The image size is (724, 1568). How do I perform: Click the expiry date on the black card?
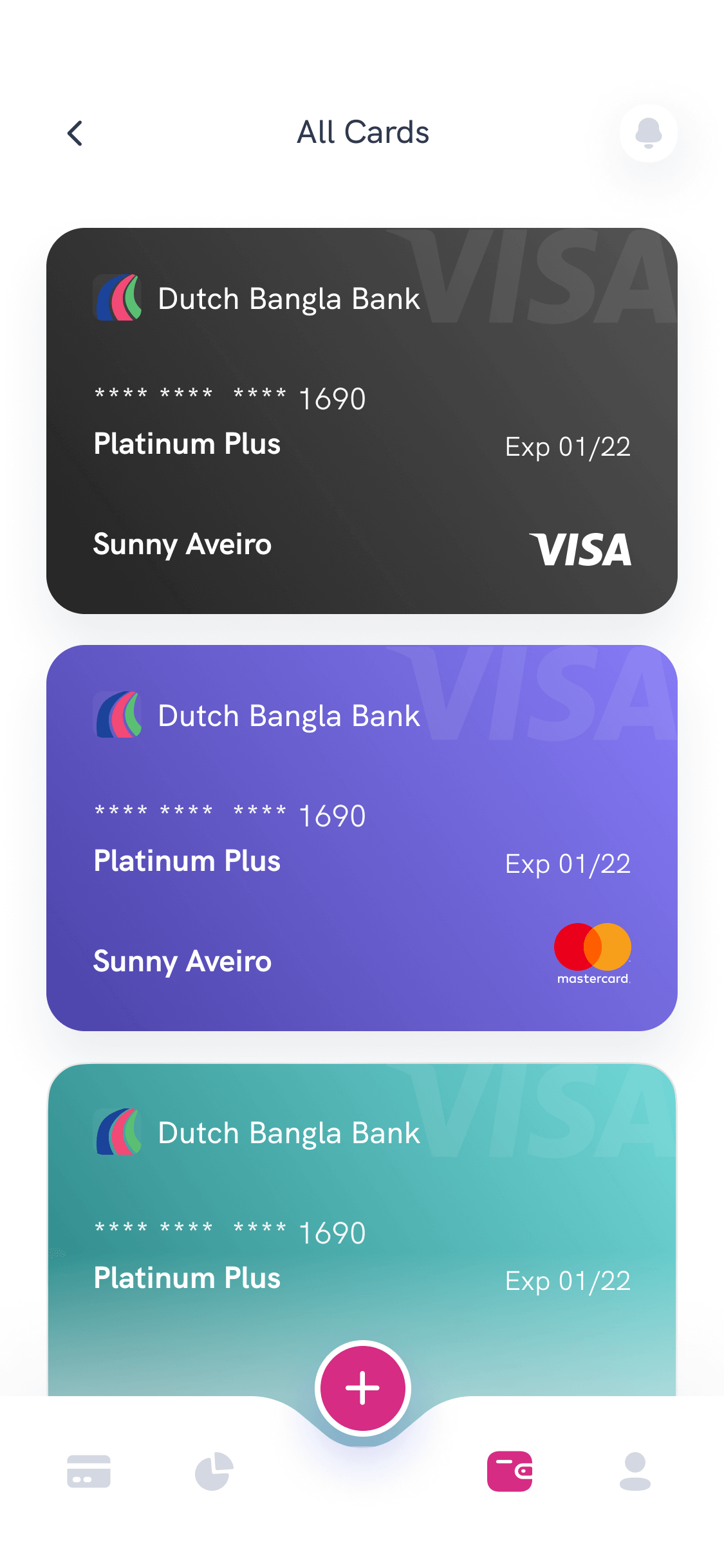tap(568, 446)
